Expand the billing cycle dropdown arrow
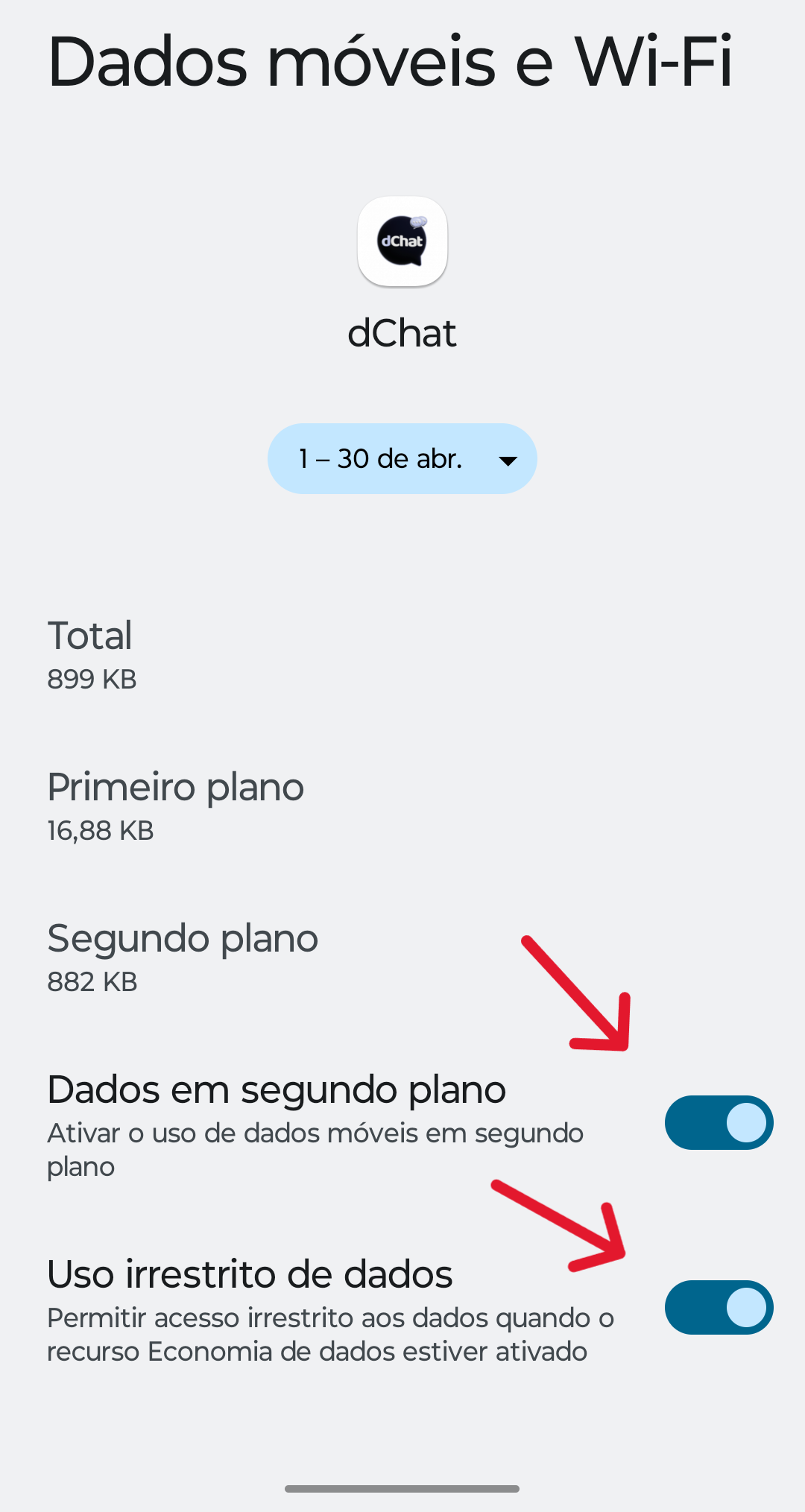The image size is (805, 1512). point(508,461)
